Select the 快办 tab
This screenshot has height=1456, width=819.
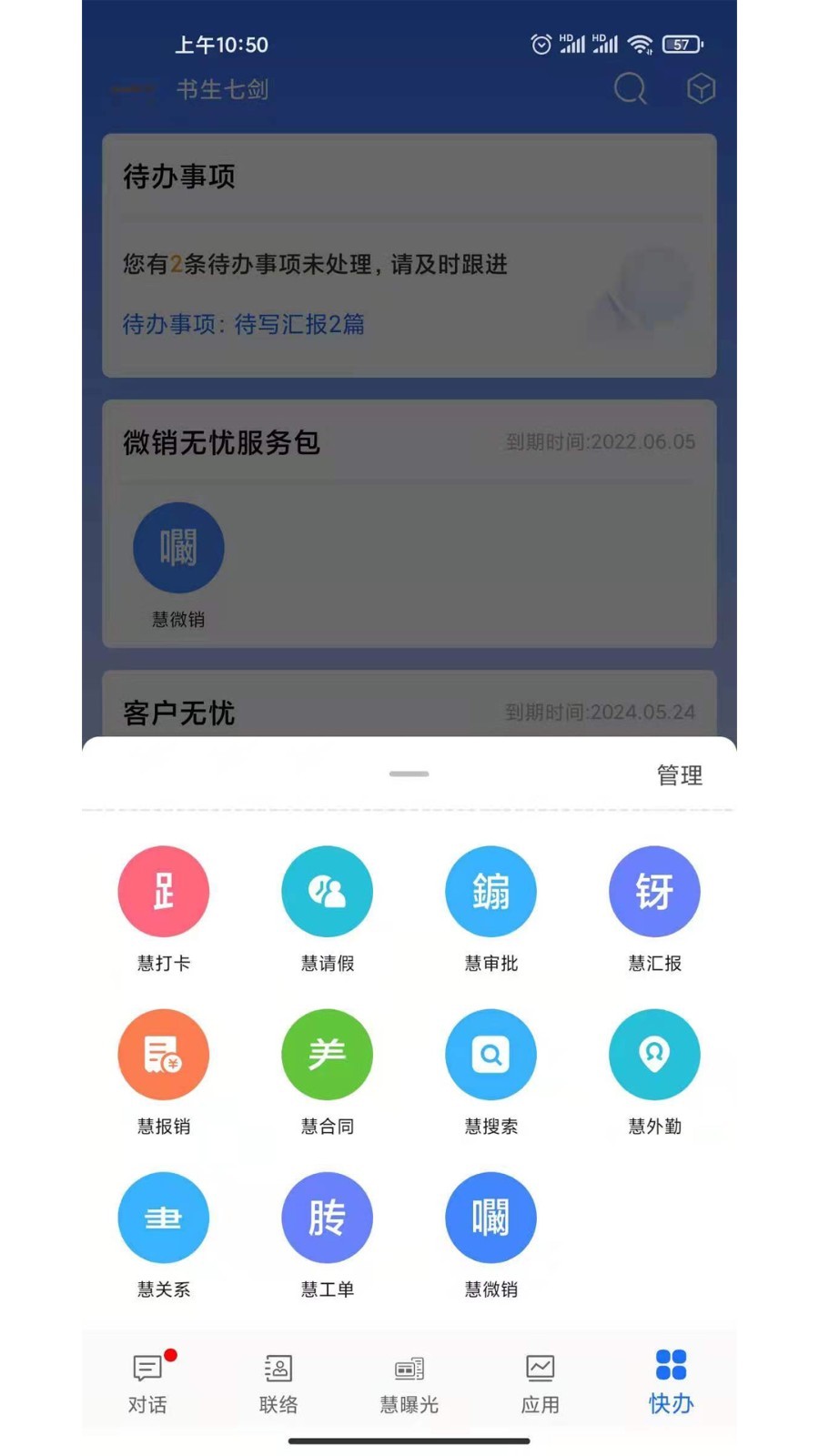click(x=672, y=1382)
